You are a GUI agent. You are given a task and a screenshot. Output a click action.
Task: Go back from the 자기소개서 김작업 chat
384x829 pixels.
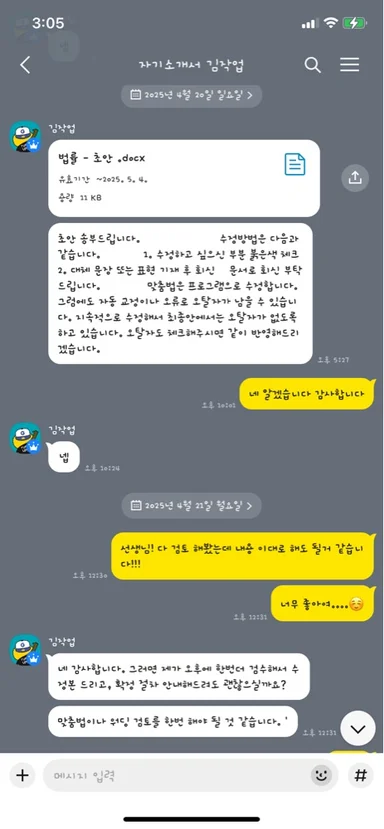click(x=25, y=65)
